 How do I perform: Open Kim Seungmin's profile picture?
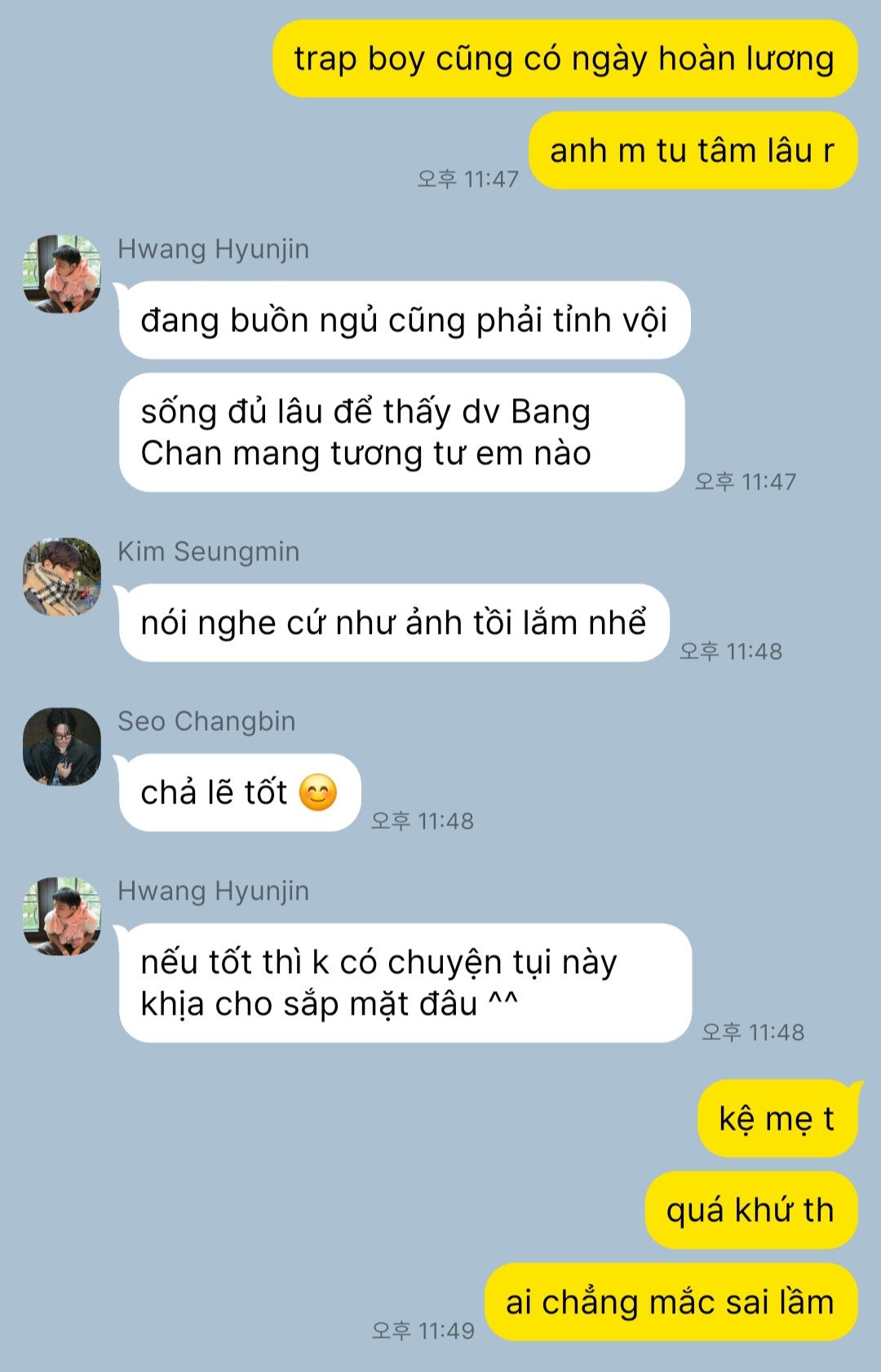(x=62, y=577)
